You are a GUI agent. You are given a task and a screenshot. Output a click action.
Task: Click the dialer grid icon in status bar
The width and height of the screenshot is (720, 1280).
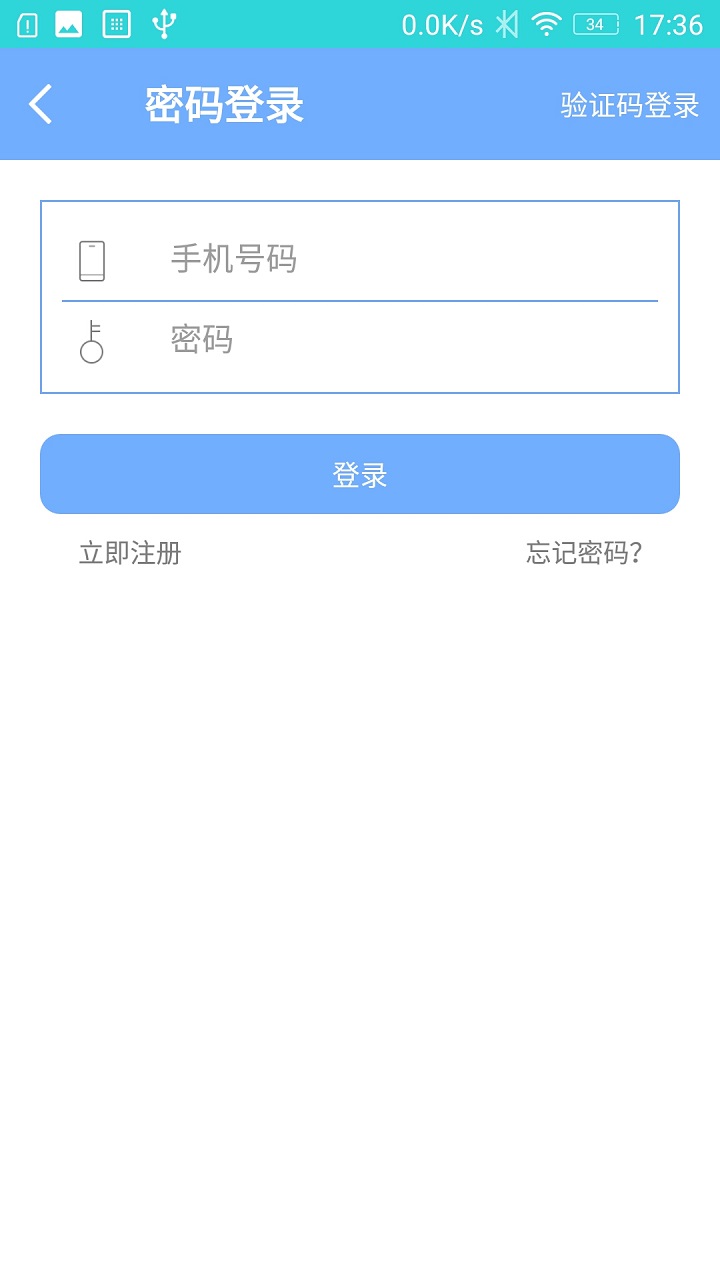[115, 22]
